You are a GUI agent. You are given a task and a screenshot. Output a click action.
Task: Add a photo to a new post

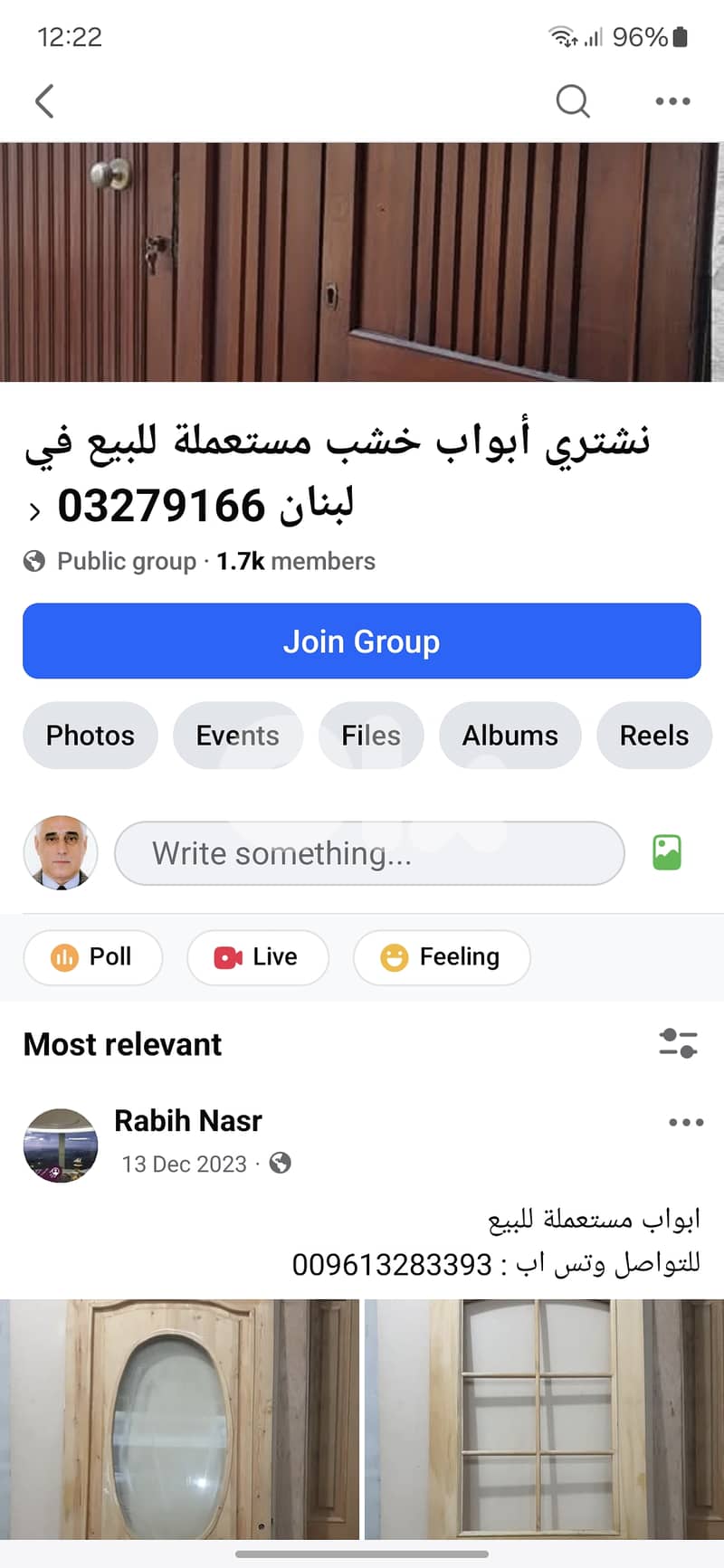667,852
